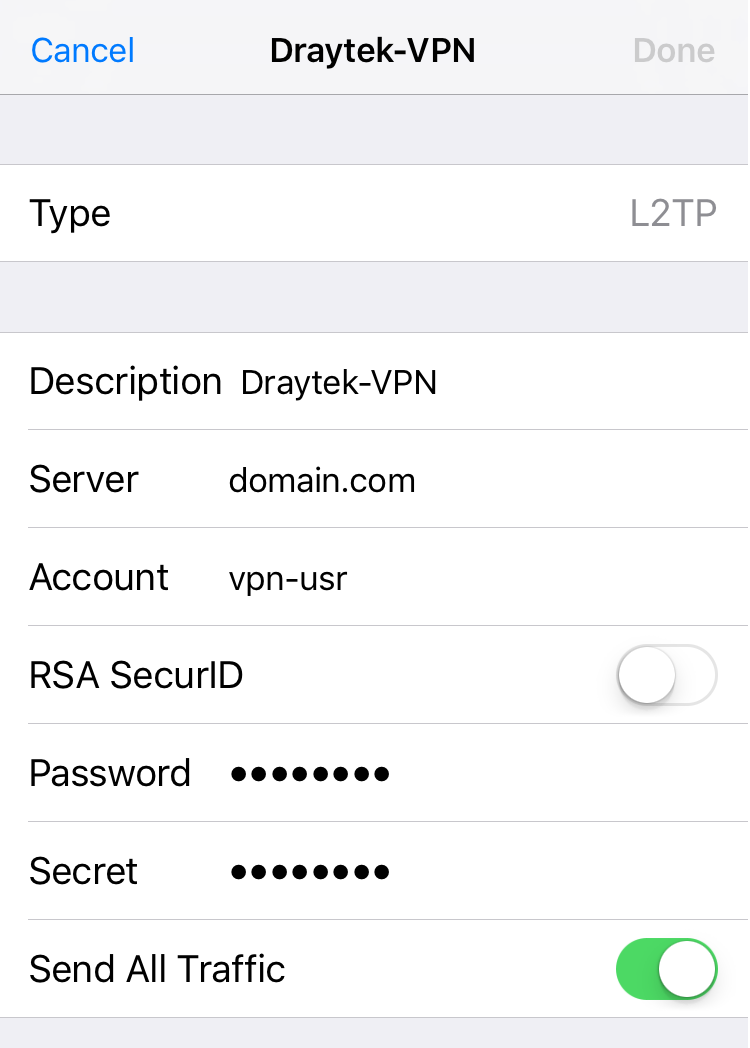Enable the RSA SecurID switch
Image resolution: width=750 pixels, height=1048 pixels.
(x=666, y=675)
